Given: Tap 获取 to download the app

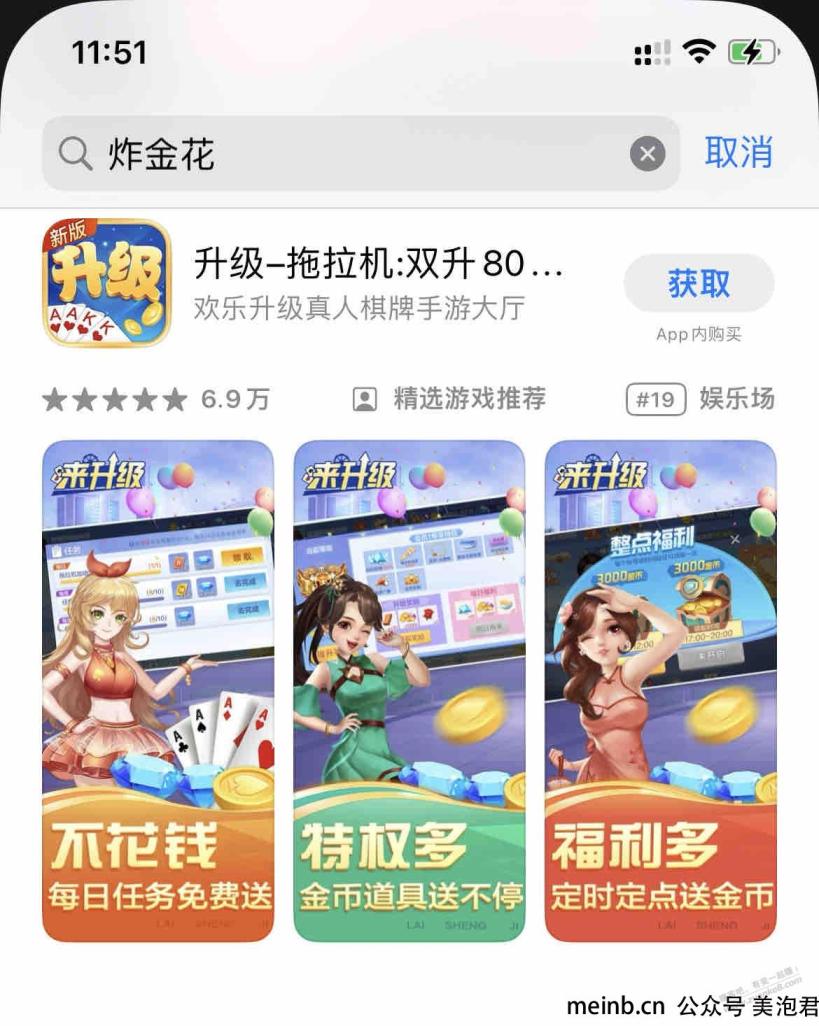Looking at the screenshot, I should tap(698, 284).
